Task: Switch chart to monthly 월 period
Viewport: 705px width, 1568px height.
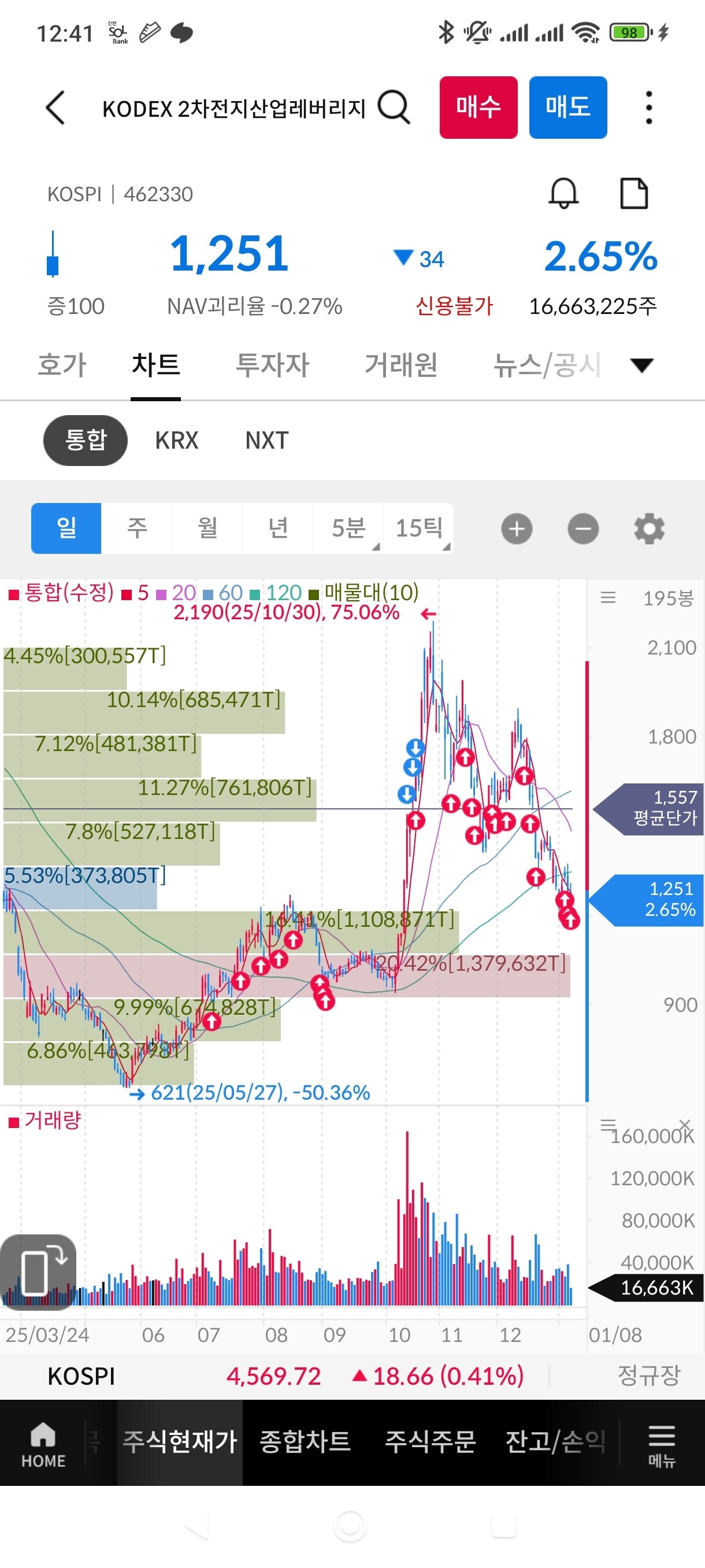Action: click(207, 528)
